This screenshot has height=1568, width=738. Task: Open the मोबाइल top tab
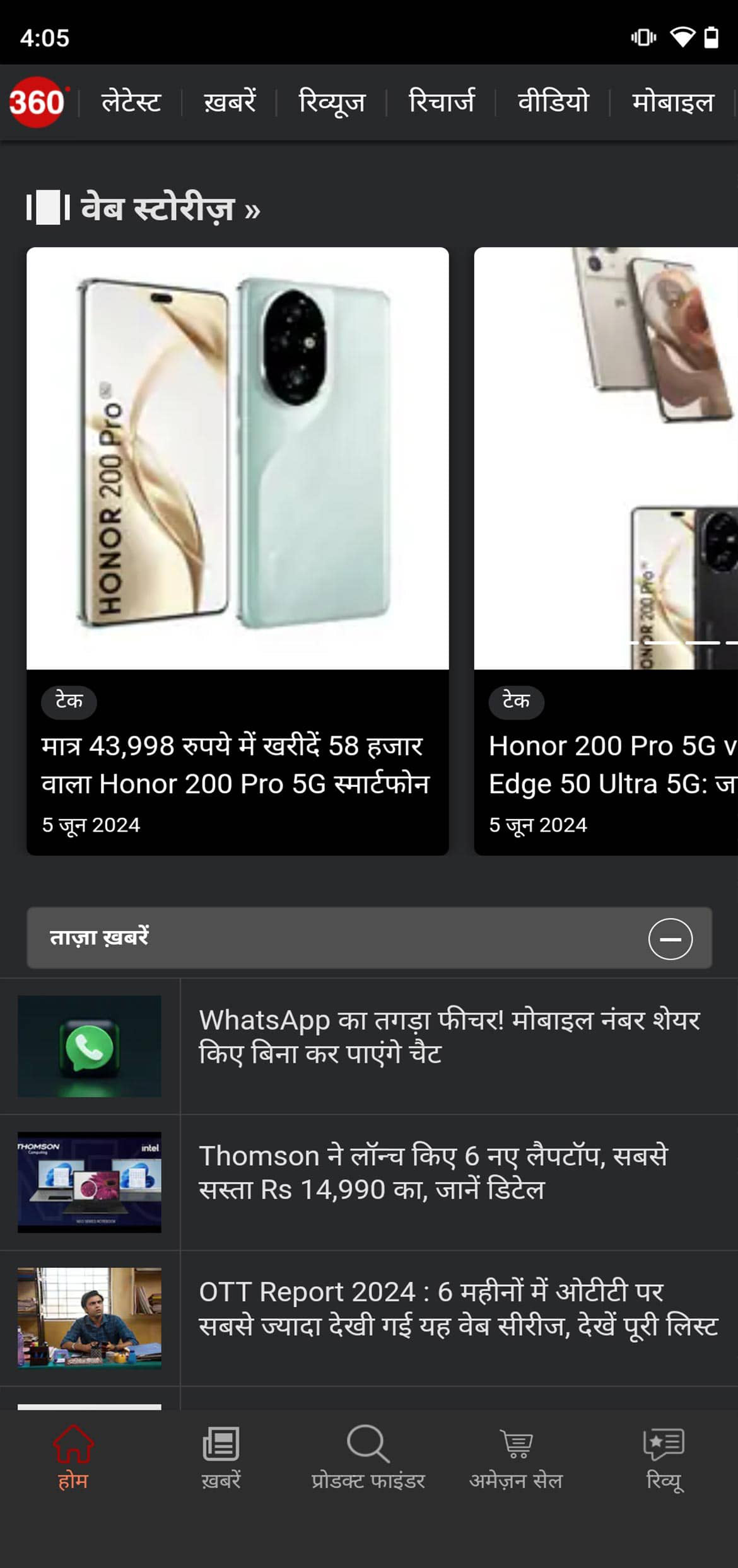coord(673,102)
